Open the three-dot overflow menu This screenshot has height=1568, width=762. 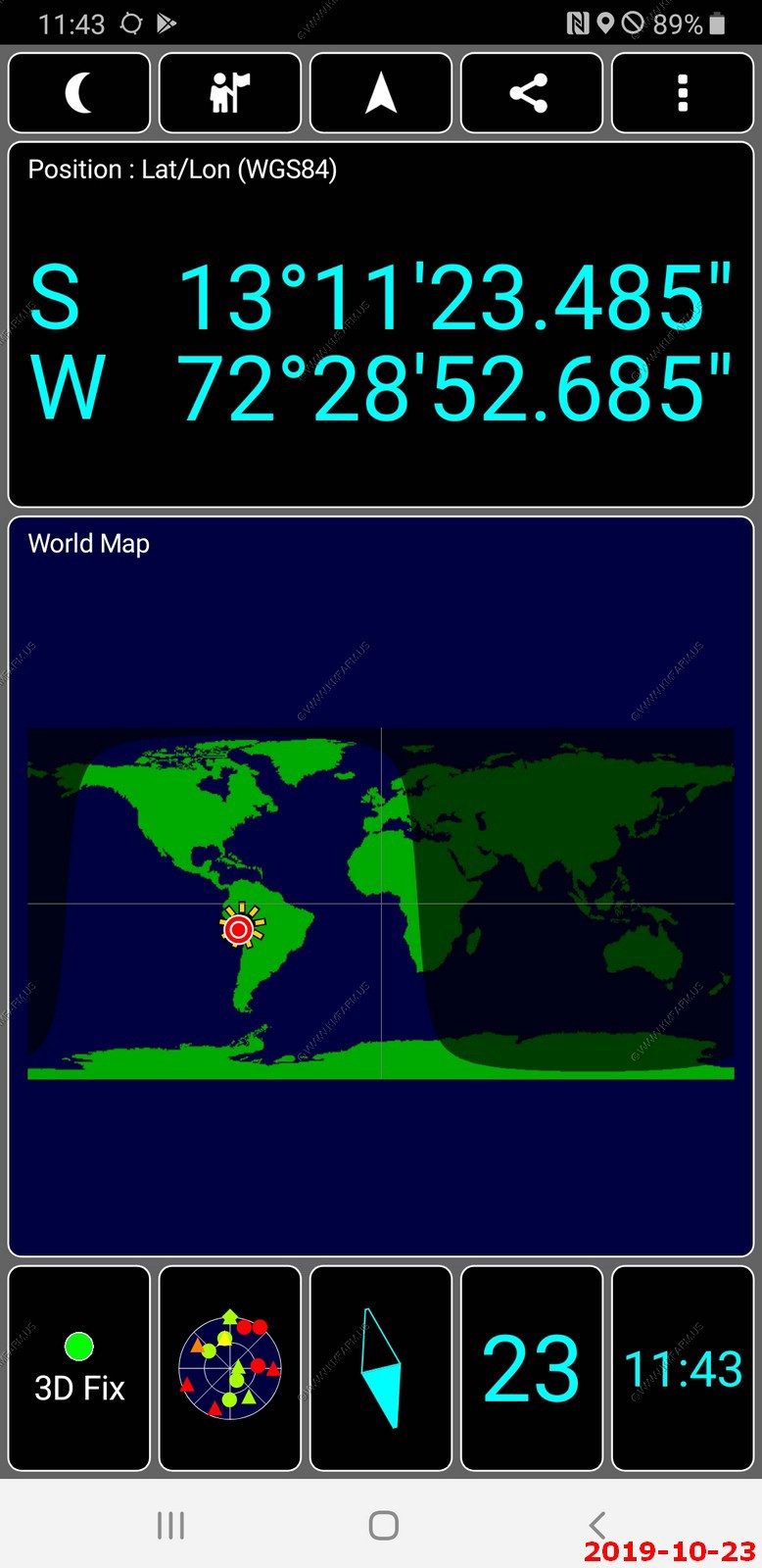coord(683,93)
